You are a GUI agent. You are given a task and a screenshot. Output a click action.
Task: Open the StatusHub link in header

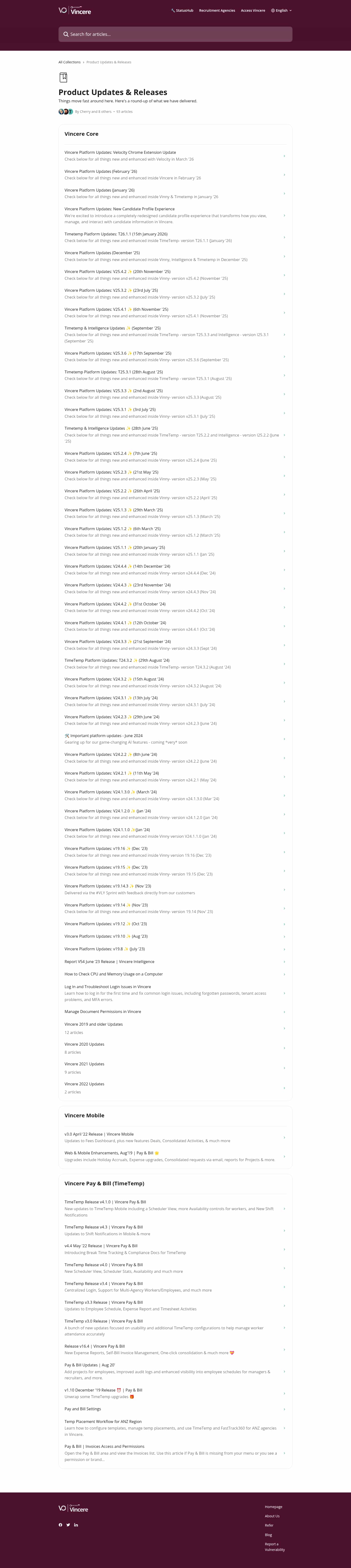coord(183,10)
